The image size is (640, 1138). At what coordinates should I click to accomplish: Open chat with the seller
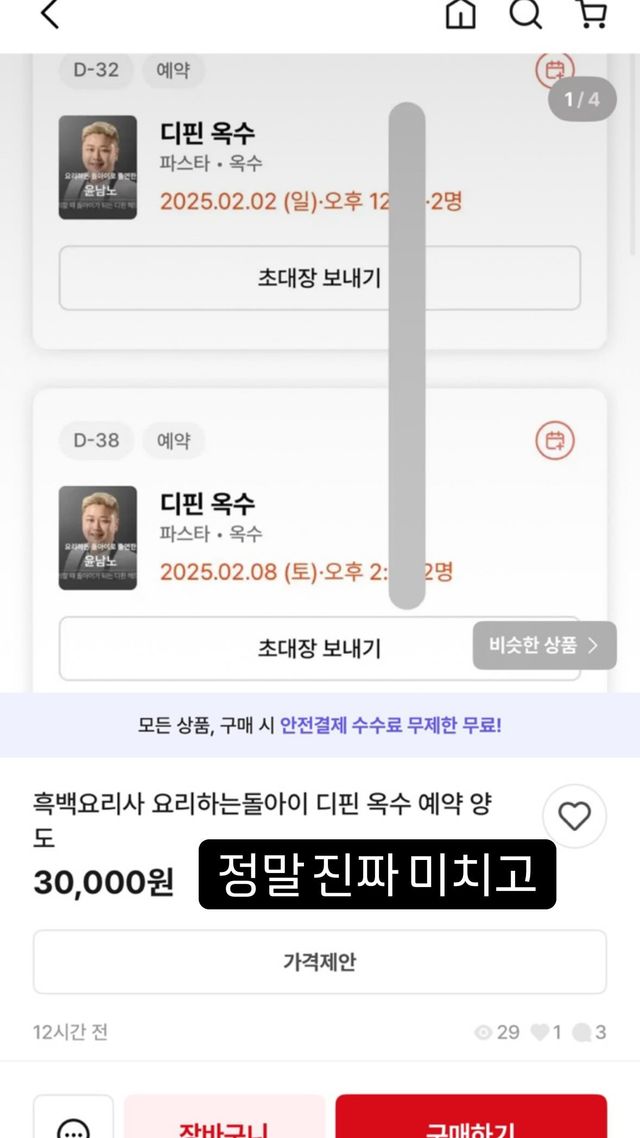pyautogui.click(x=73, y=1124)
